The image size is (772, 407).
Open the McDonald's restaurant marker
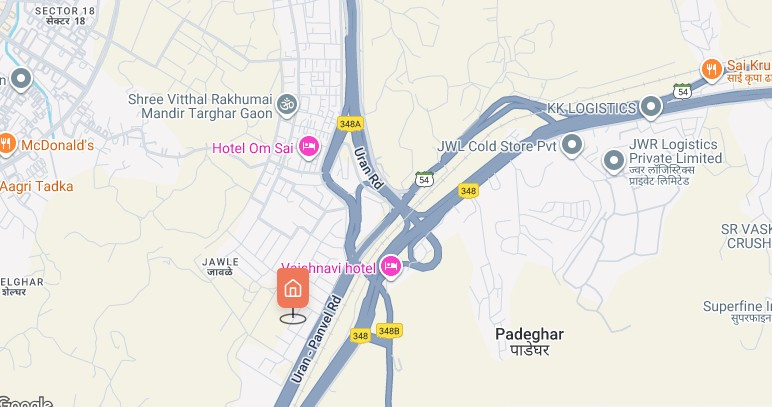point(7,144)
